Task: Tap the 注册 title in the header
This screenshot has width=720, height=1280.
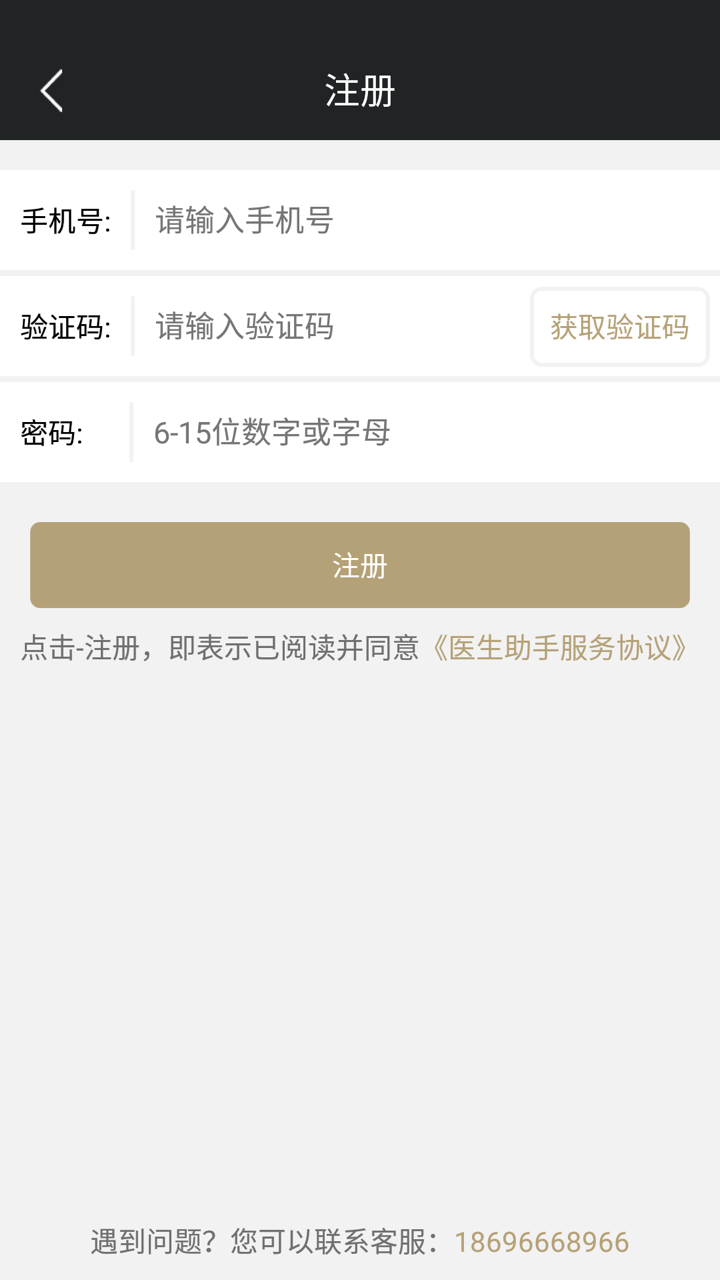Action: tap(360, 90)
